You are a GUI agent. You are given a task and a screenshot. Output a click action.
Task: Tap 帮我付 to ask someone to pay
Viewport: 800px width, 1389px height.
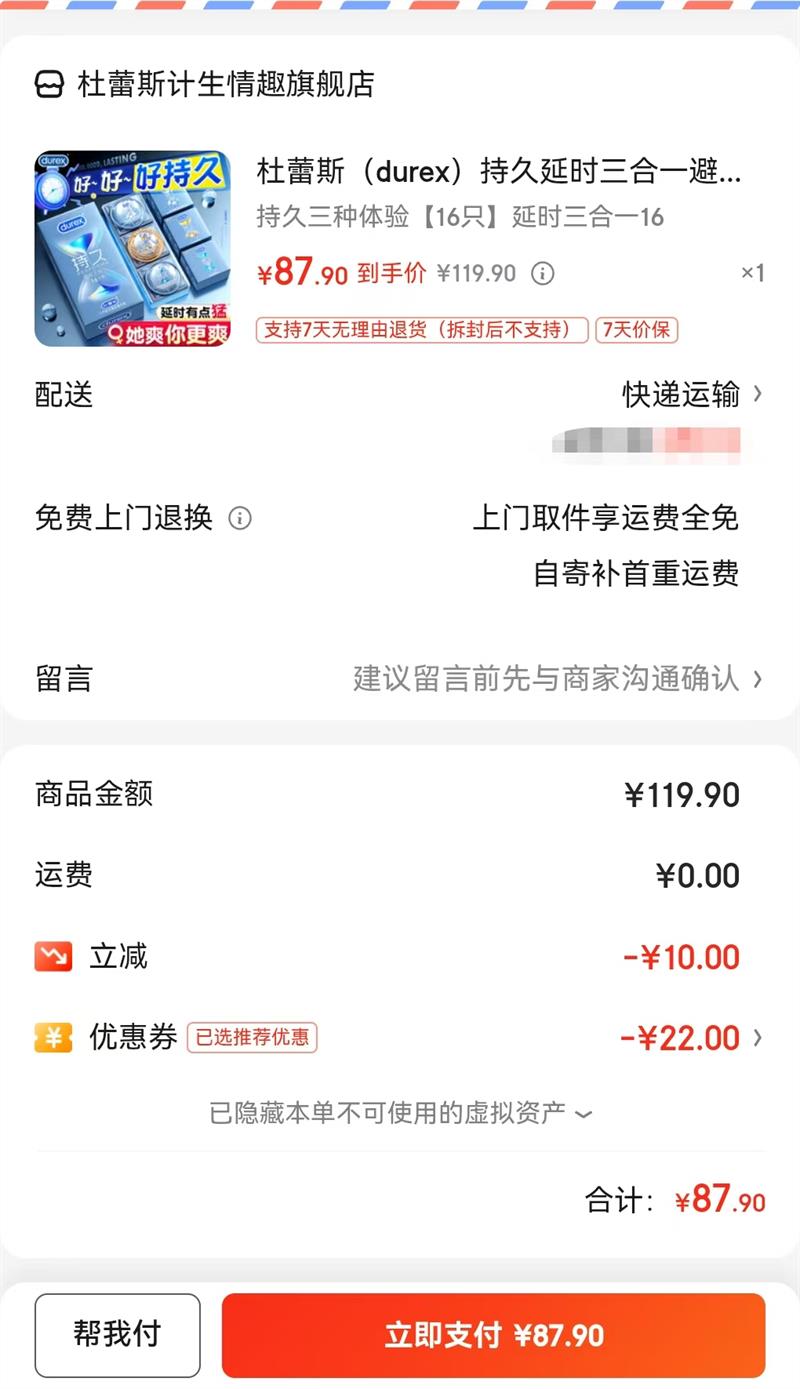pos(117,1334)
